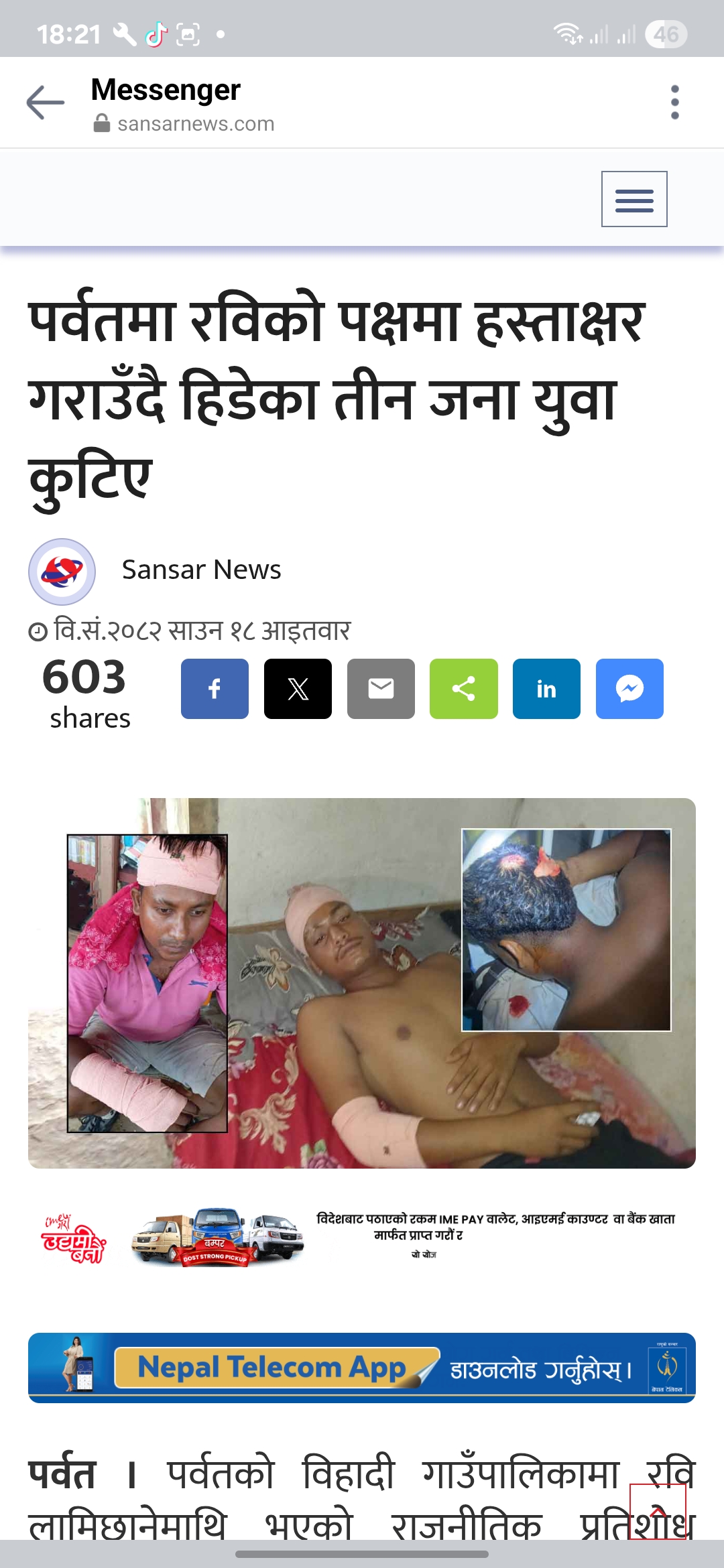Tap the scroll-to-top arrow button

tap(658, 1512)
